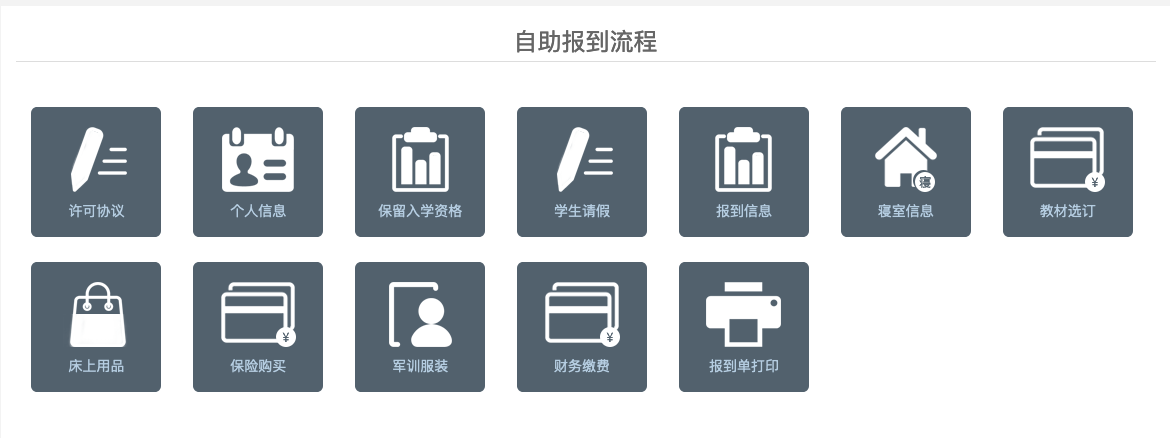Open the 学生请假 tile
The height and width of the screenshot is (438, 1170).
point(582,172)
